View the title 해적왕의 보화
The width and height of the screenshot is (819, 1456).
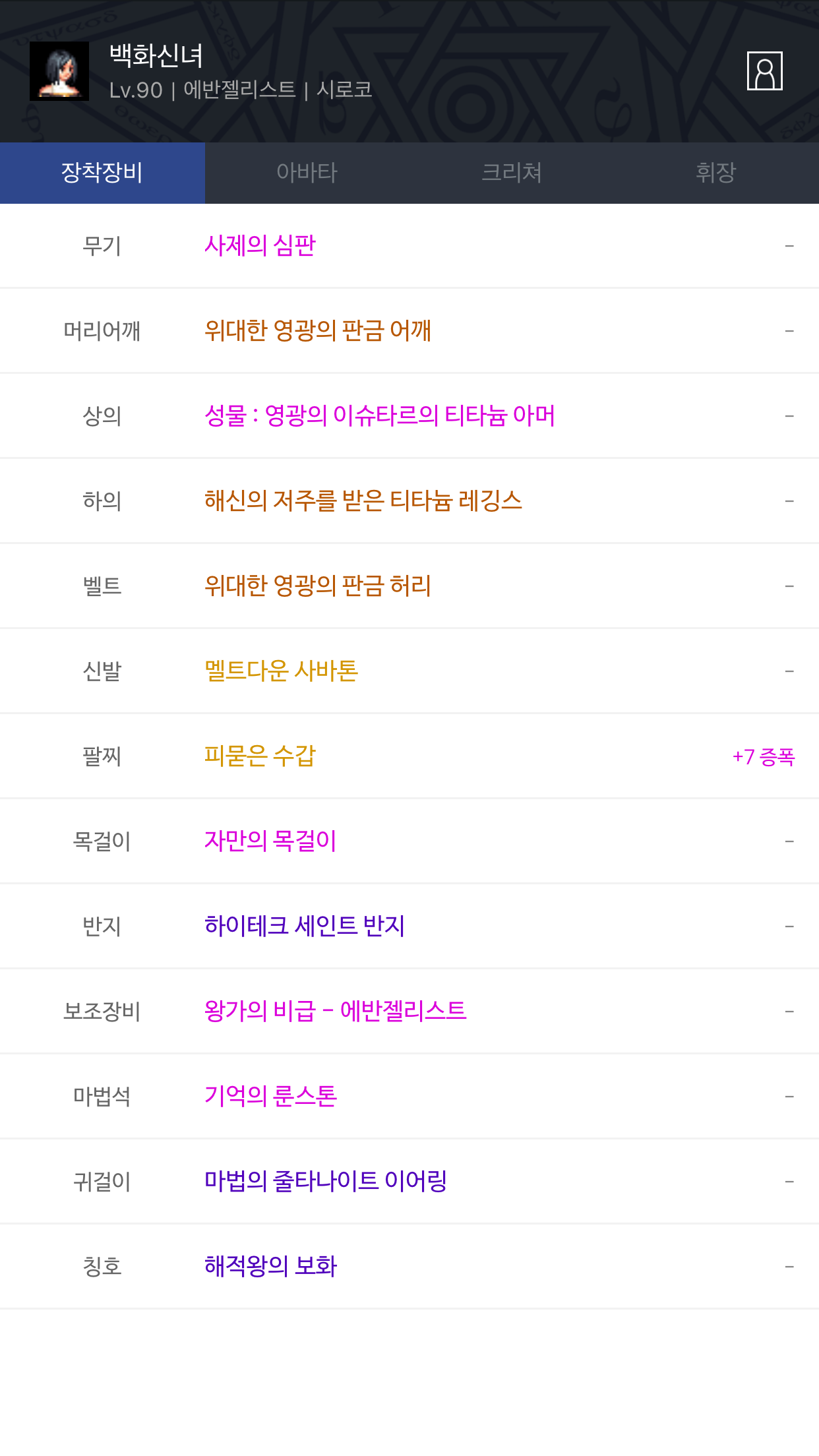270,1266
